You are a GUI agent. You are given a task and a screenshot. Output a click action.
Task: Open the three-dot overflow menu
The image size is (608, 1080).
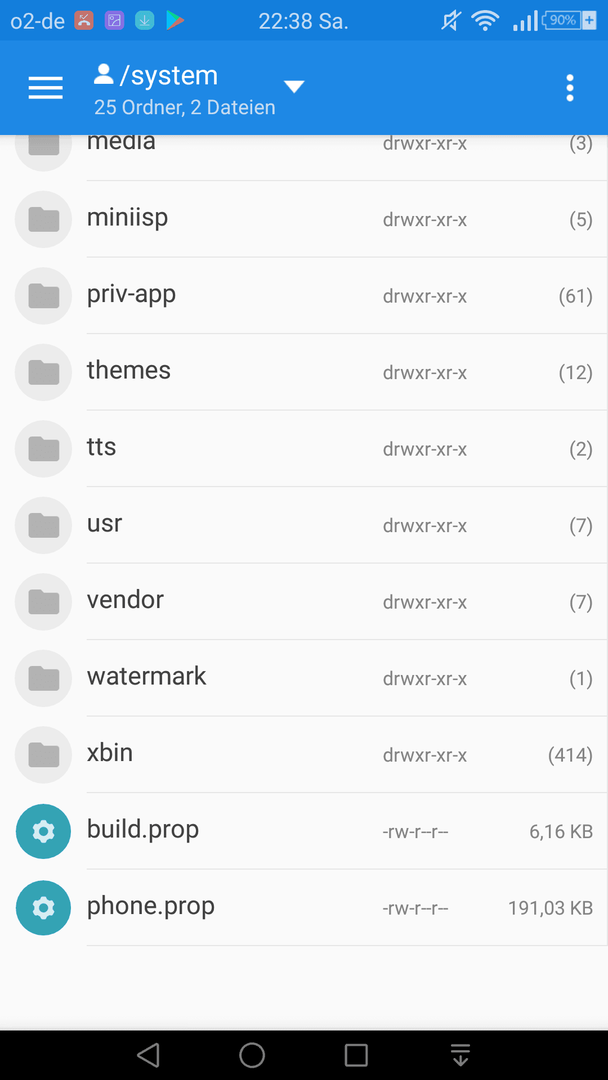click(569, 88)
